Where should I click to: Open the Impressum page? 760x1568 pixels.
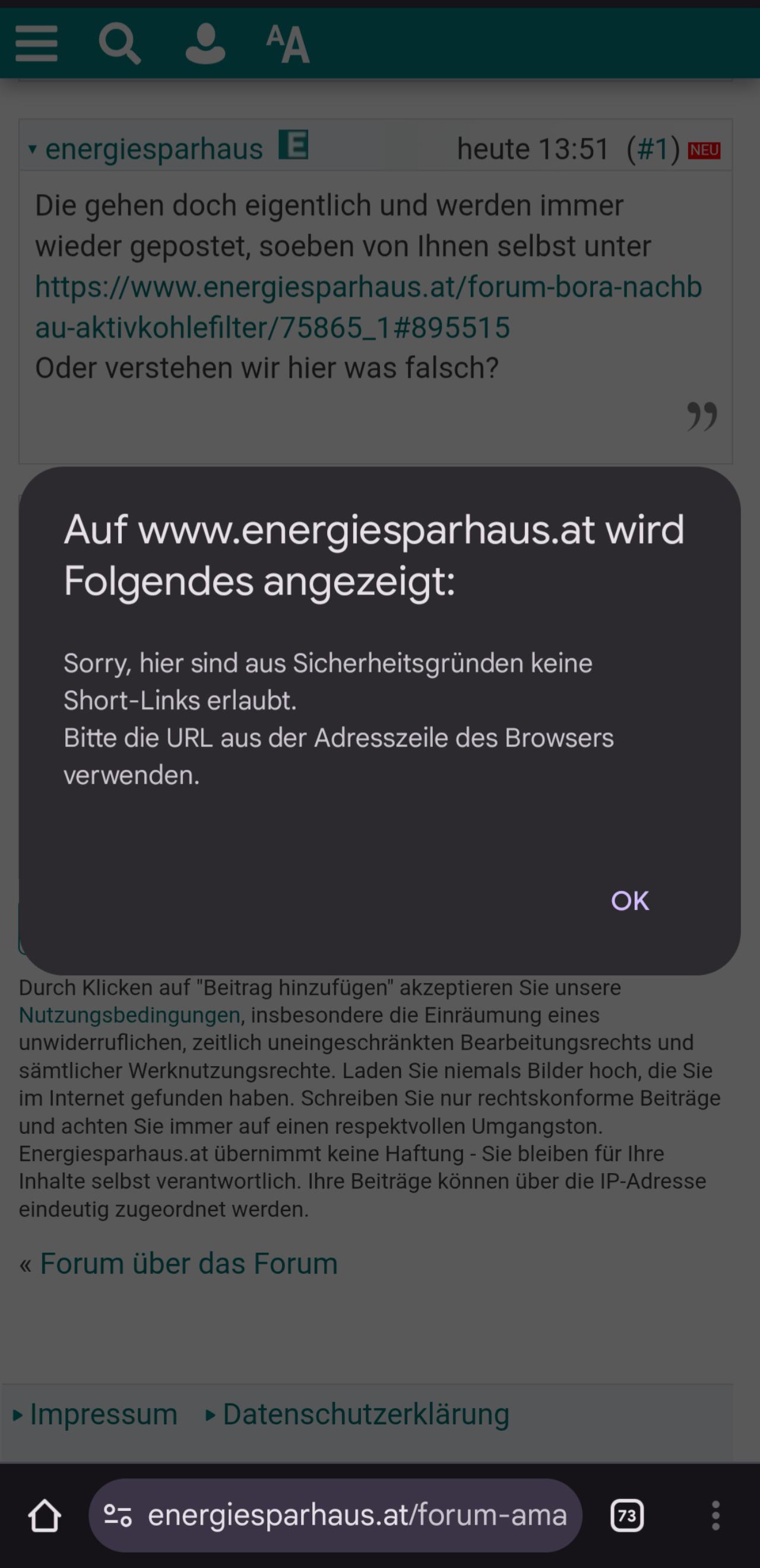click(x=103, y=1414)
